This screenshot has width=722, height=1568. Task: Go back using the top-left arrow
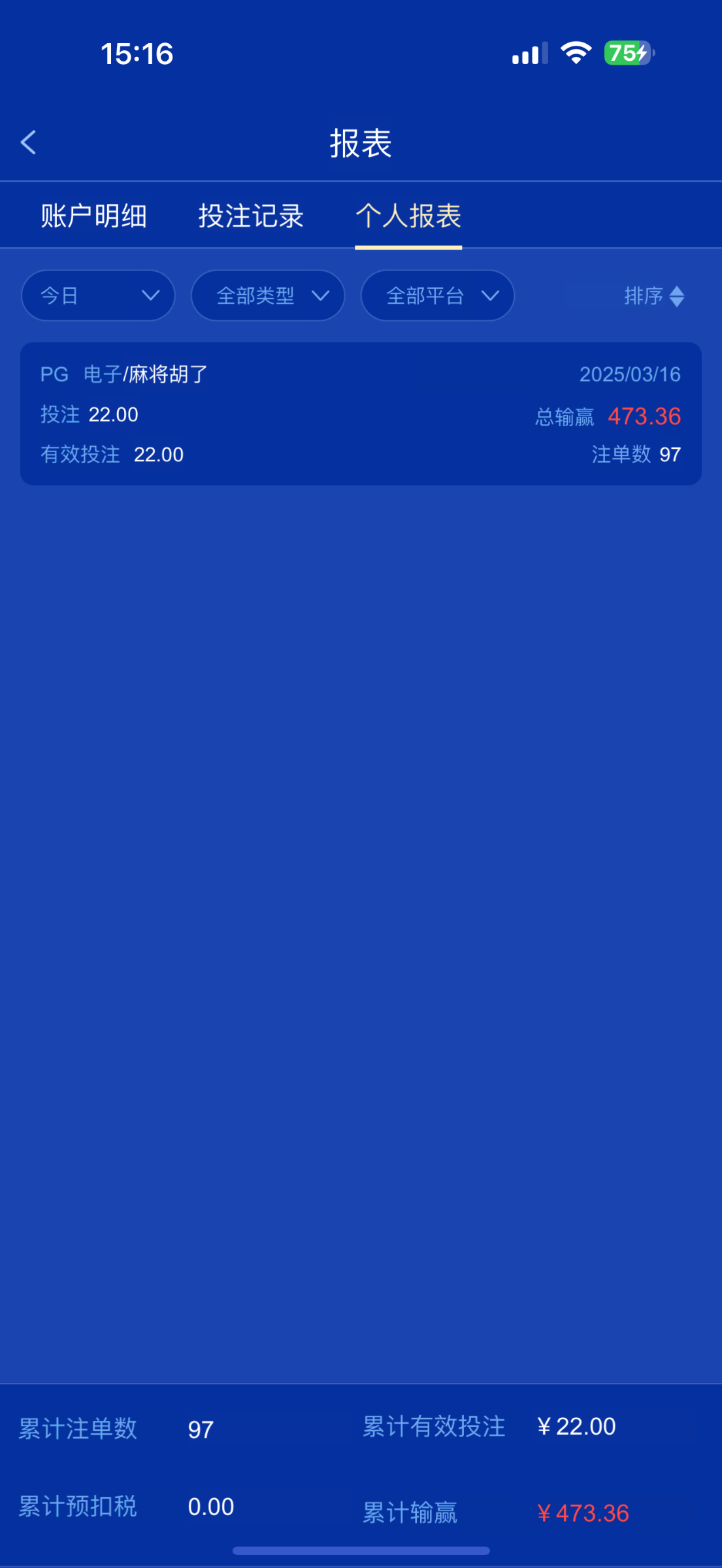pos(28,142)
